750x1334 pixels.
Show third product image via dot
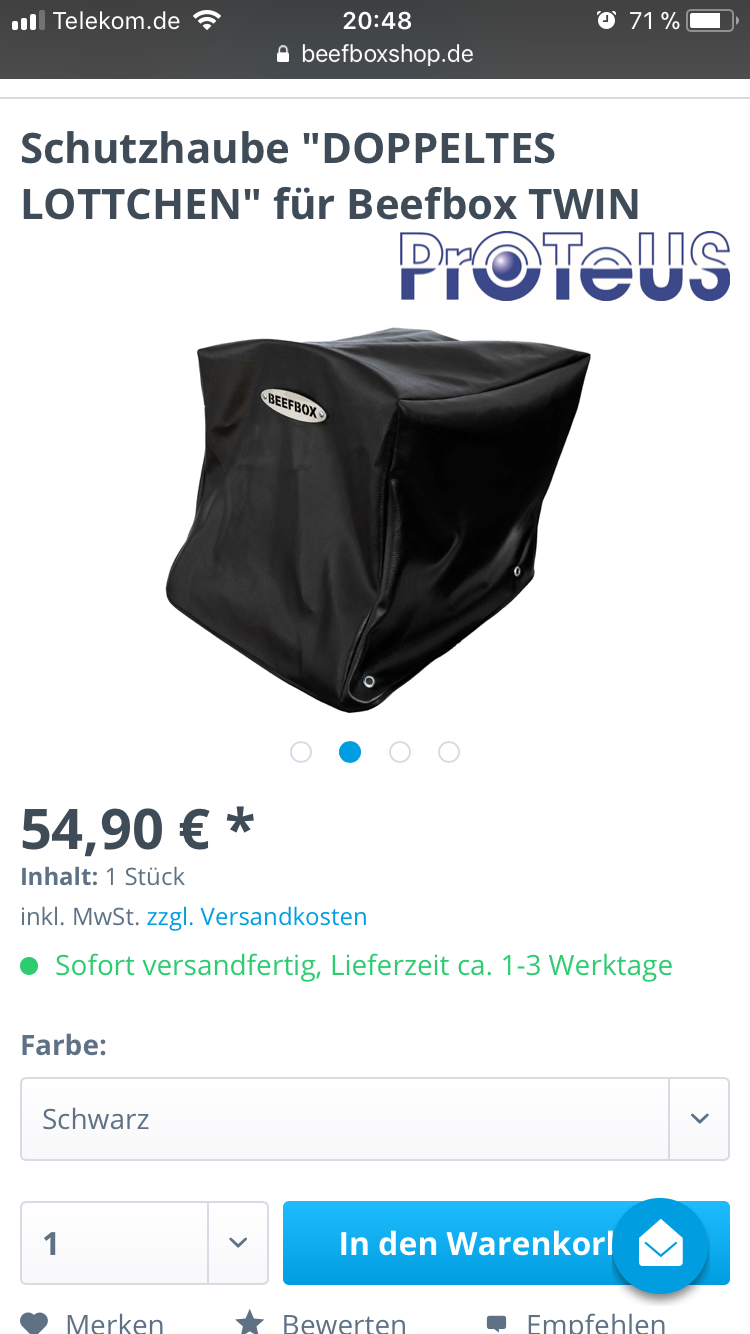click(x=400, y=752)
